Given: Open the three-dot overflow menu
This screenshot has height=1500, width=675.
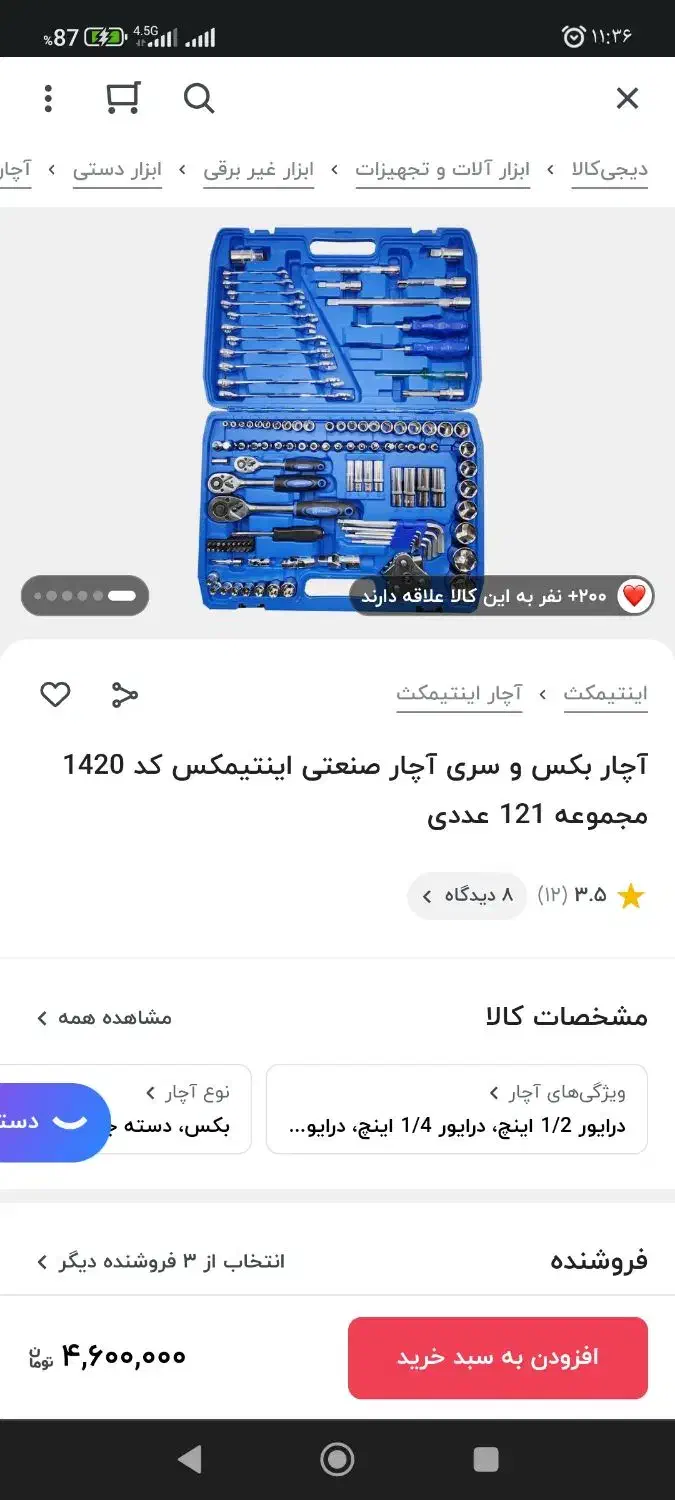Looking at the screenshot, I should 48,98.
